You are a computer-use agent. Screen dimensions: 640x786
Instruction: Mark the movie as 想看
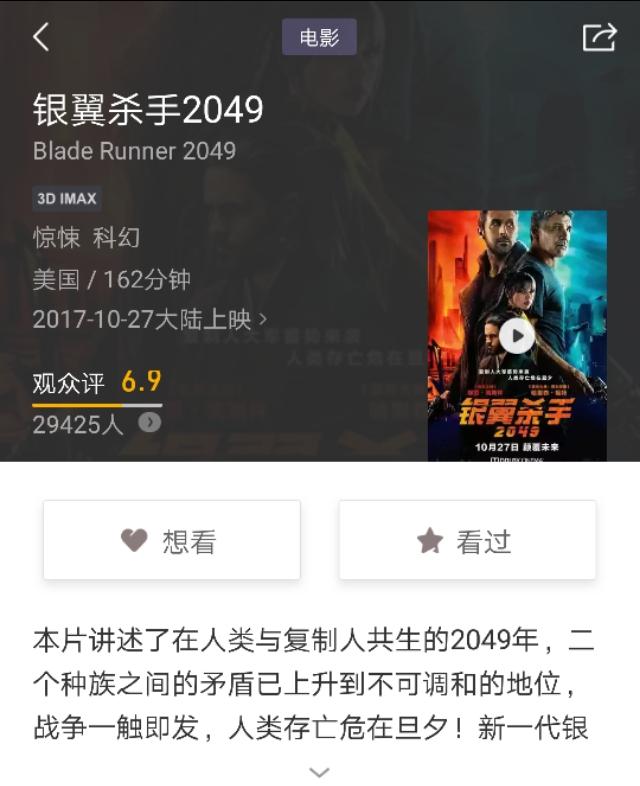coord(171,541)
